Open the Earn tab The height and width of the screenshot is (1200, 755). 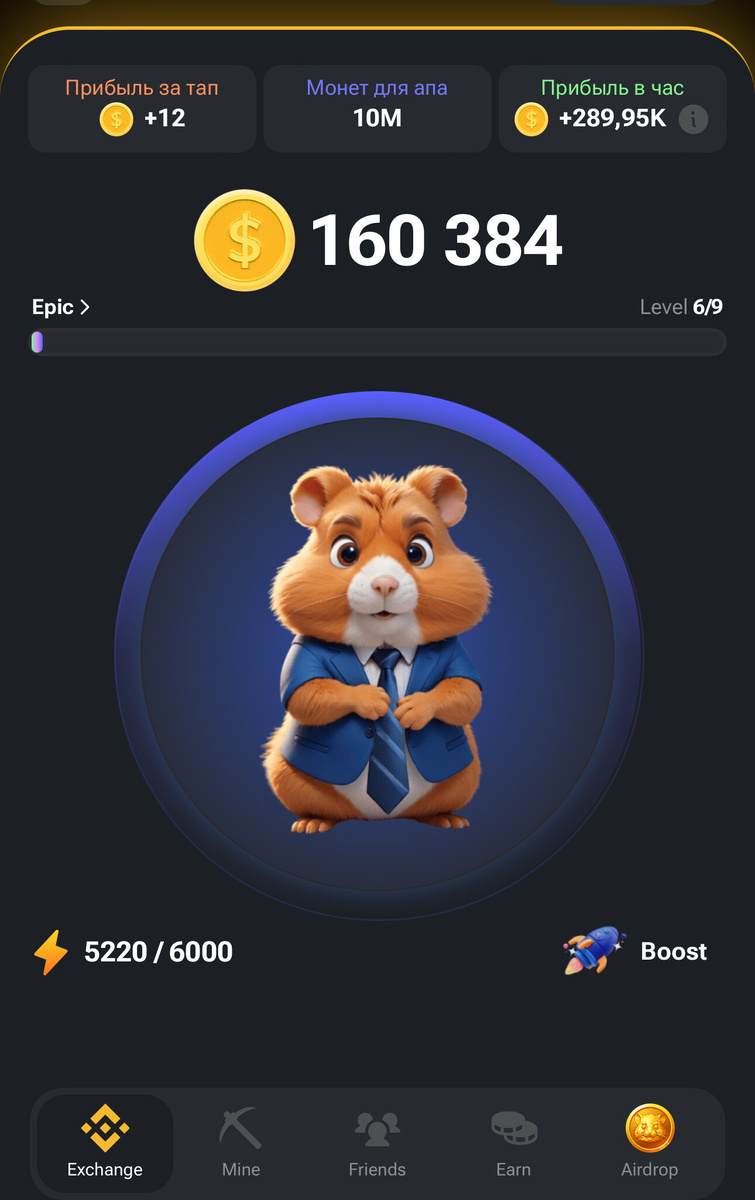tap(513, 1143)
